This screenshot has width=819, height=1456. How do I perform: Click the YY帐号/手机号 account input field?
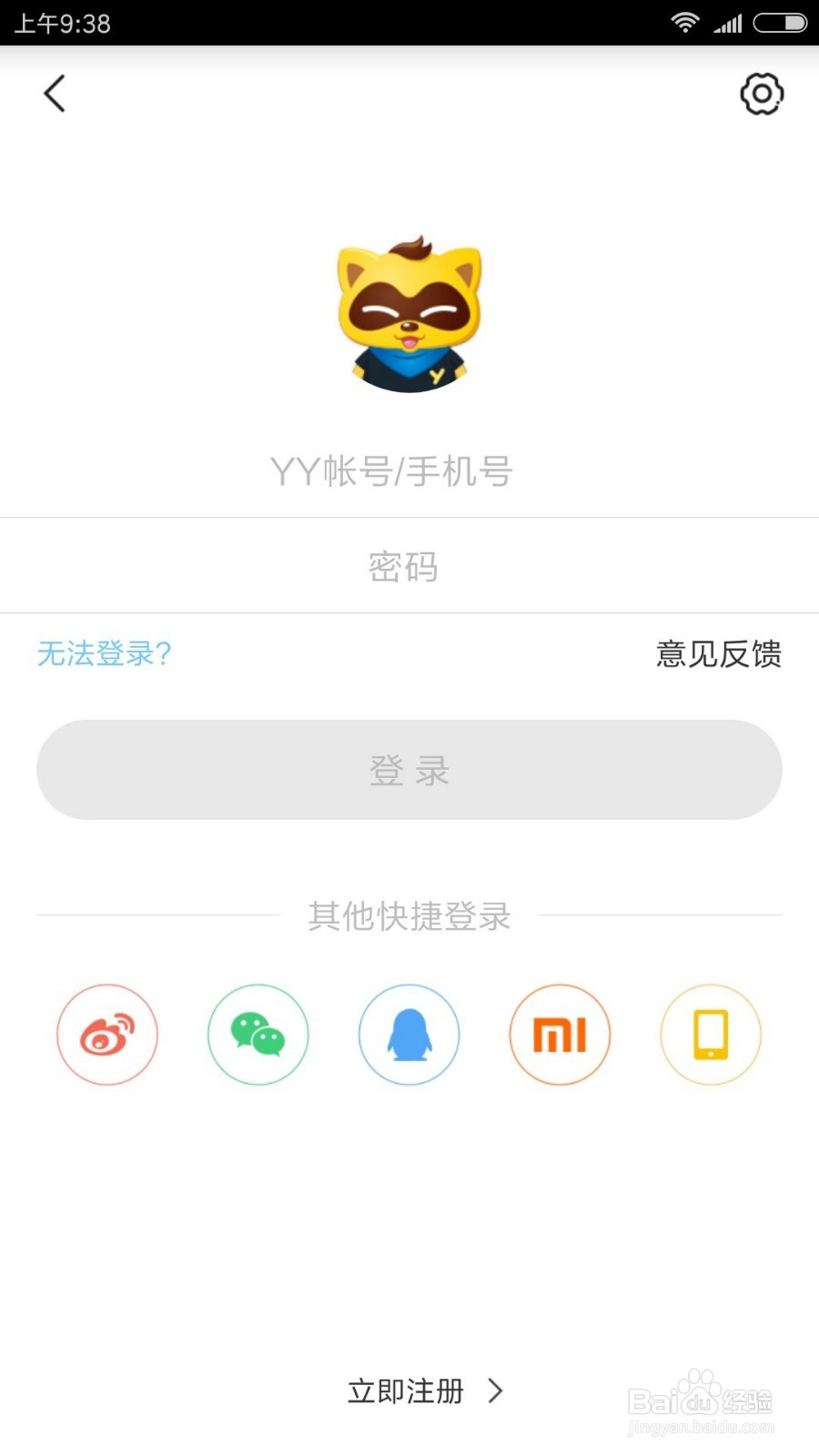pyautogui.click(x=409, y=471)
